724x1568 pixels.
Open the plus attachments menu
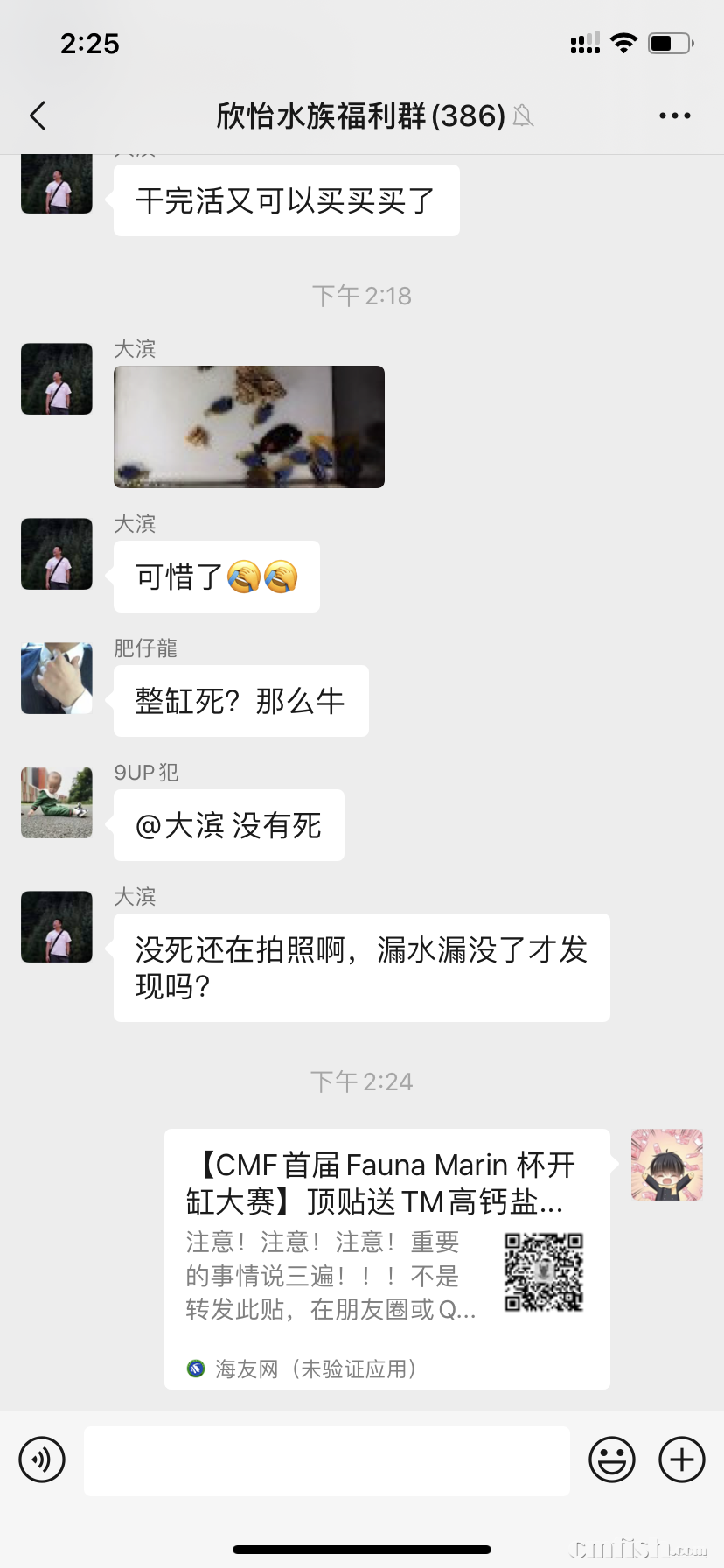click(681, 1459)
